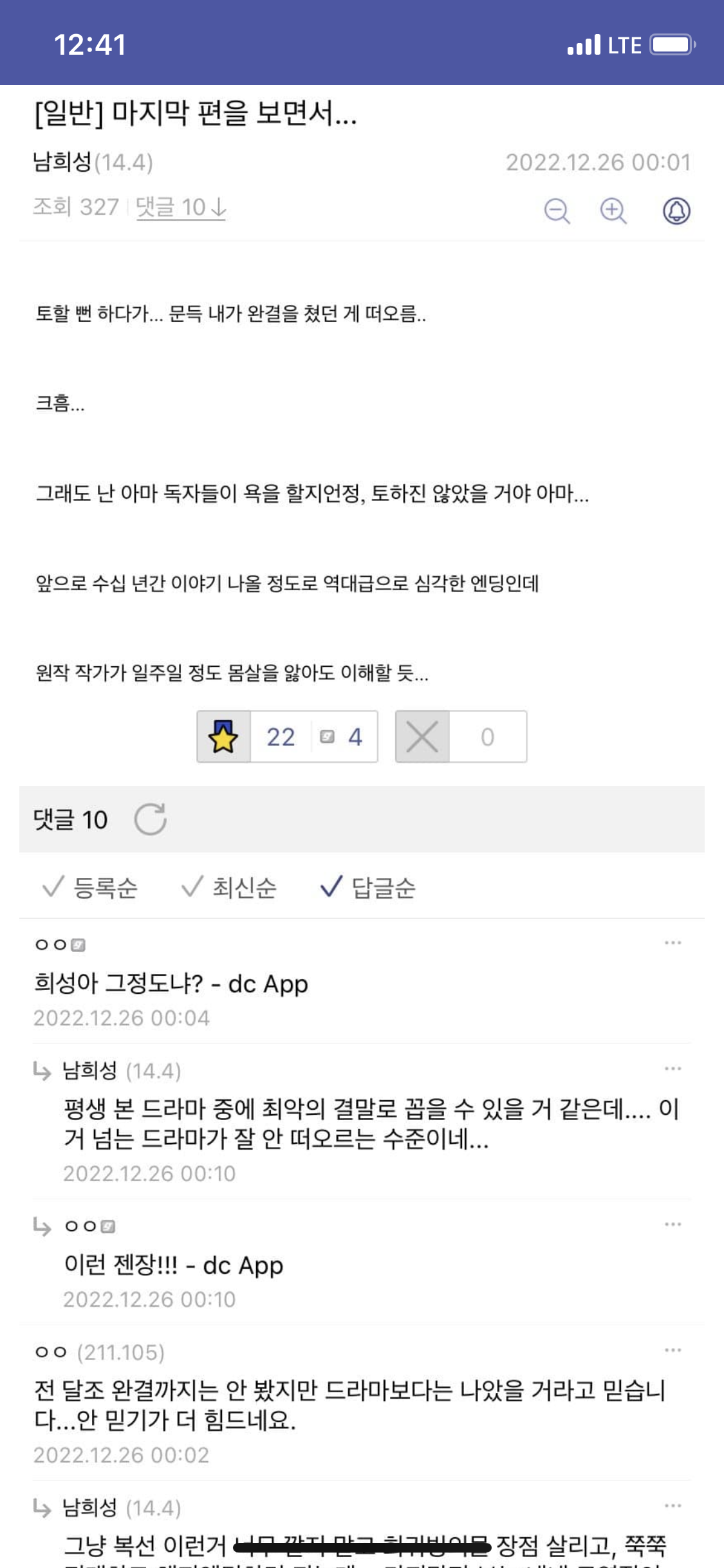Sort comments by 답글순
Screen dimensions: 724x1568
click(369, 888)
